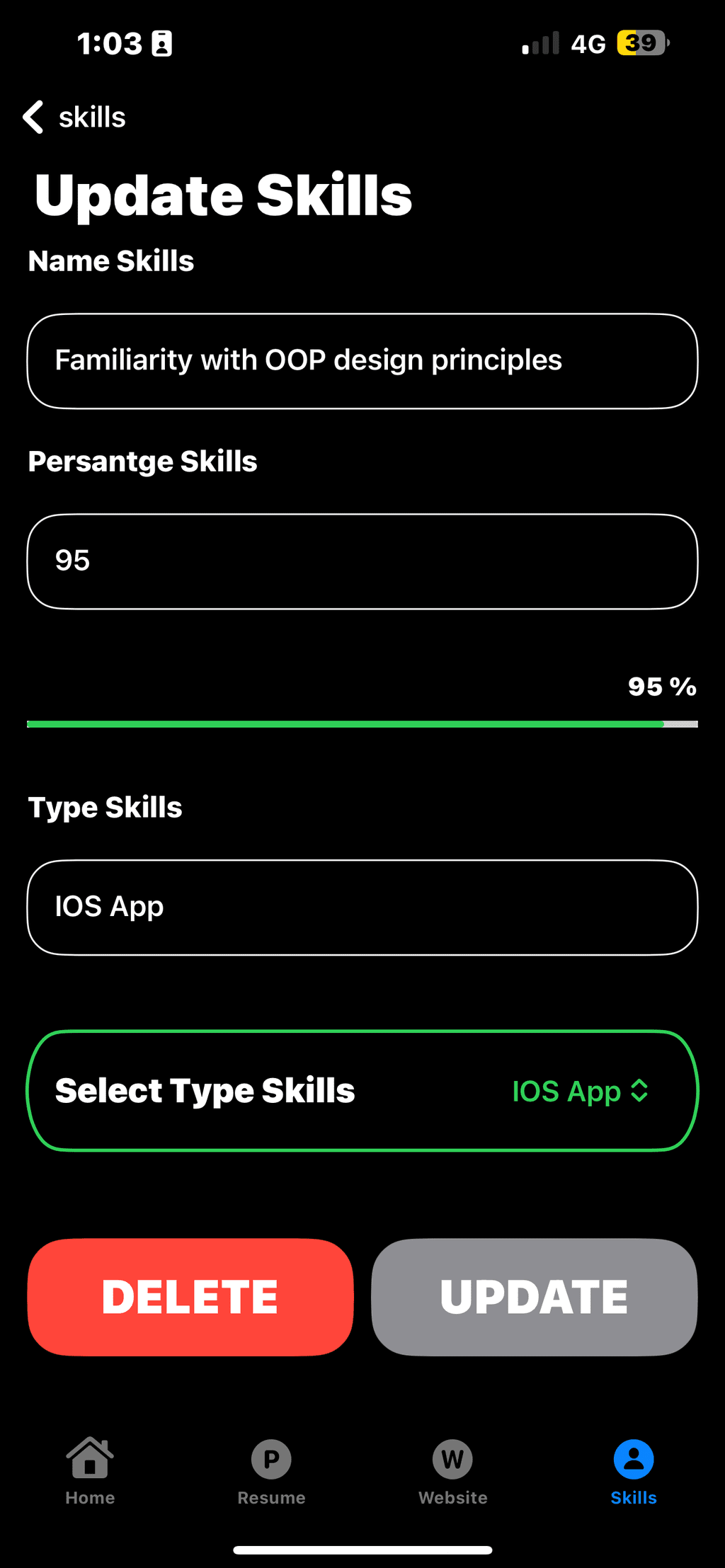Switch to the Resume tab
The width and height of the screenshot is (725, 1568).
pos(271,1471)
